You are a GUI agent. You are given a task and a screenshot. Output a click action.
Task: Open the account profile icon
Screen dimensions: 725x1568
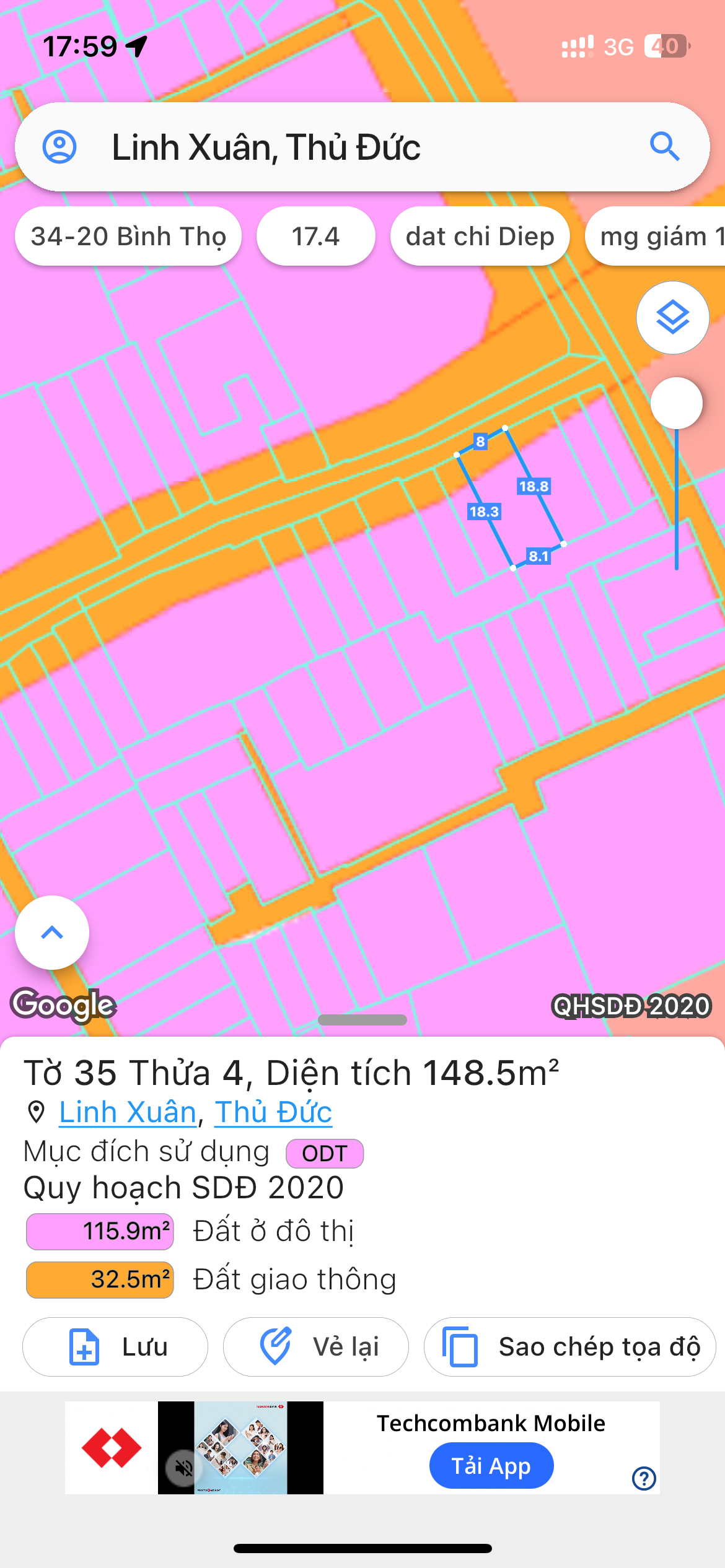point(59,147)
